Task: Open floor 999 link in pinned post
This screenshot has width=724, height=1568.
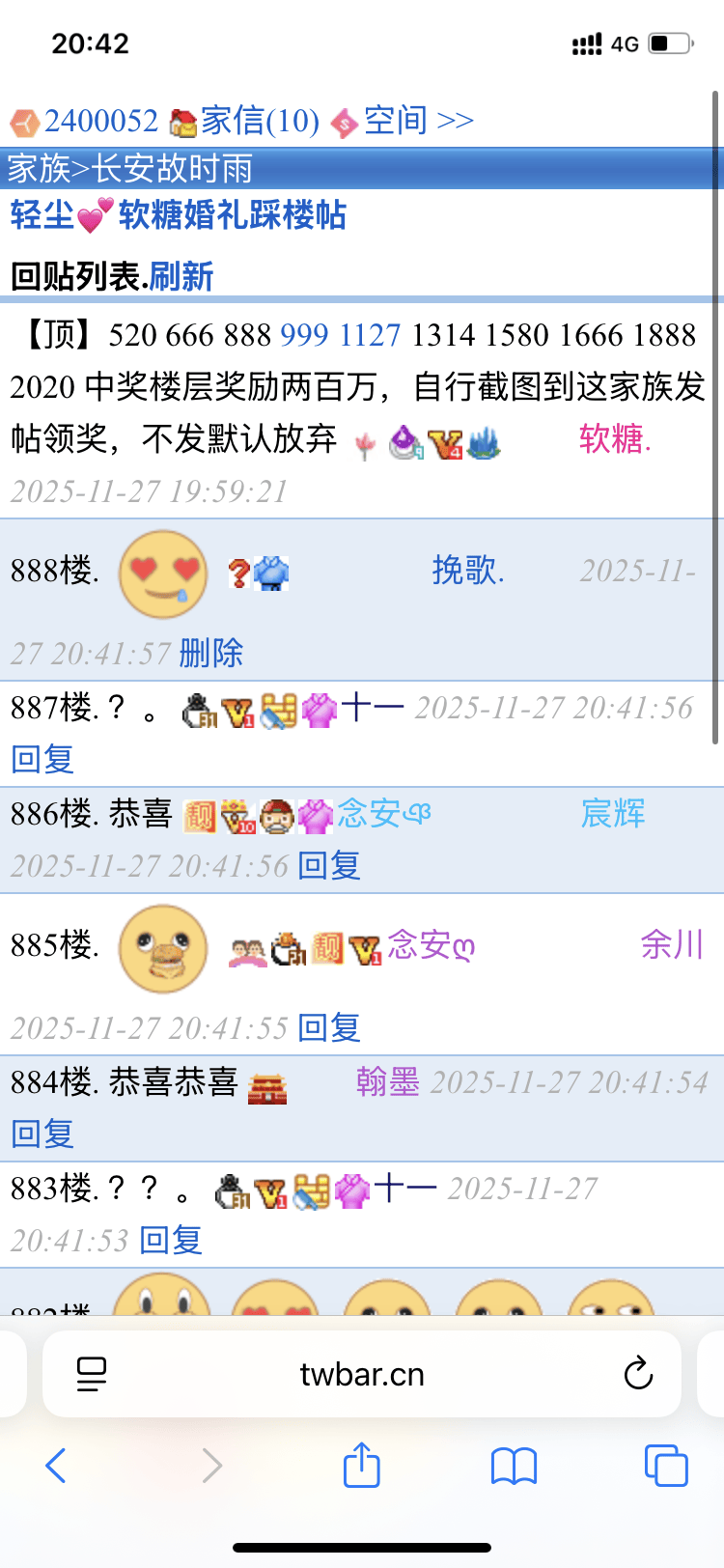Action: (x=304, y=335)
